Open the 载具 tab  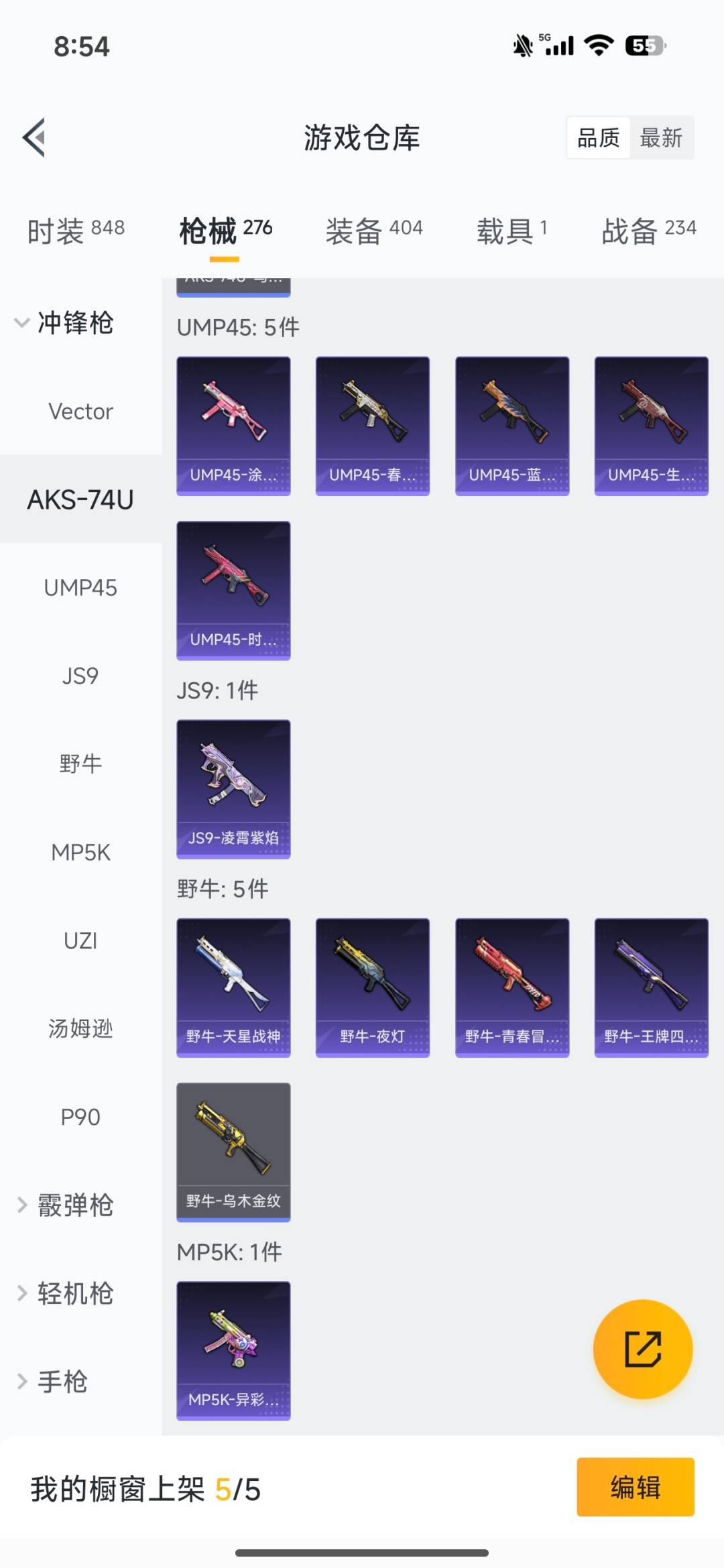512,231
